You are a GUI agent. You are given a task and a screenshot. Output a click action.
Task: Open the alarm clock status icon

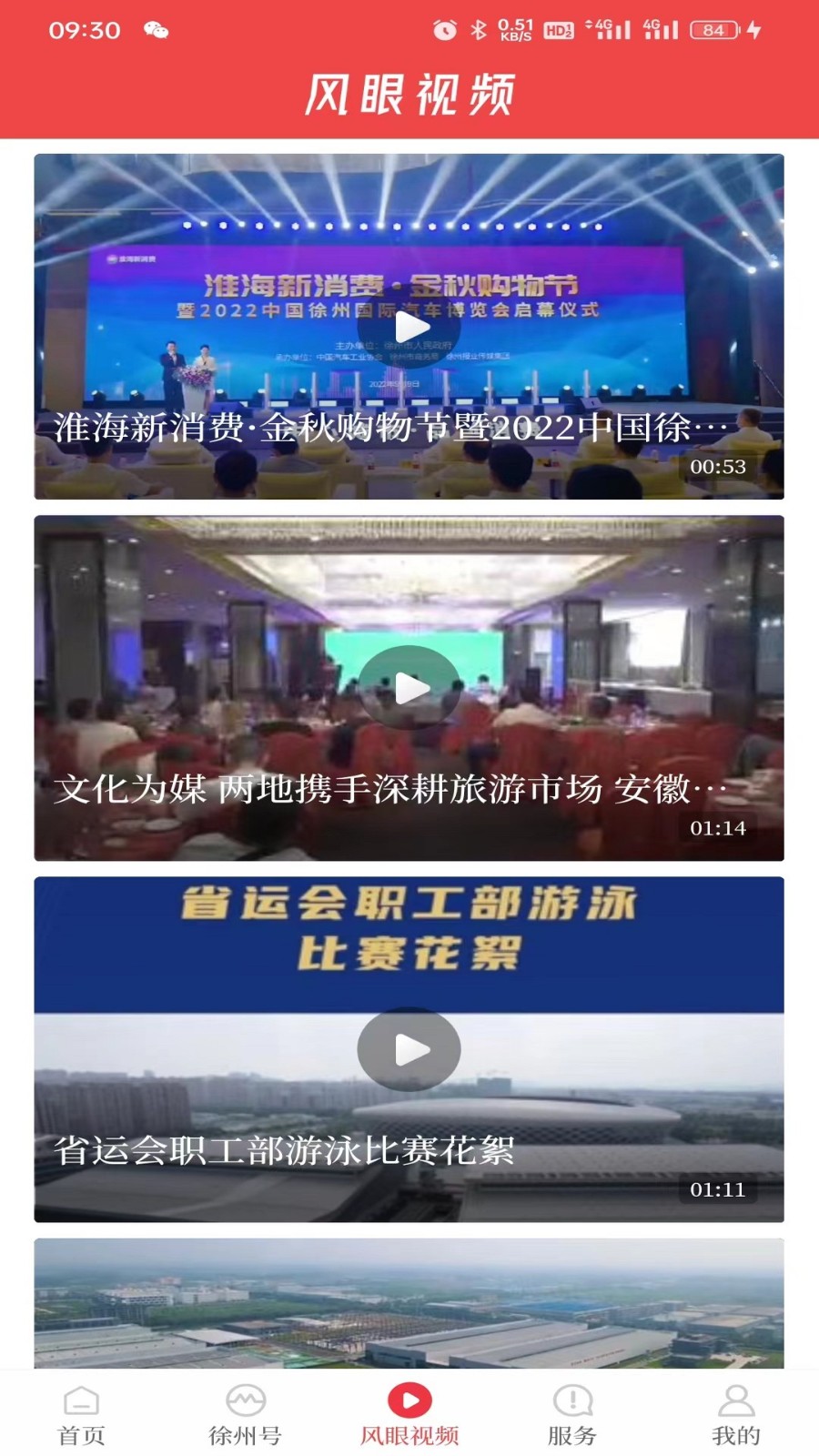point(443,28)
